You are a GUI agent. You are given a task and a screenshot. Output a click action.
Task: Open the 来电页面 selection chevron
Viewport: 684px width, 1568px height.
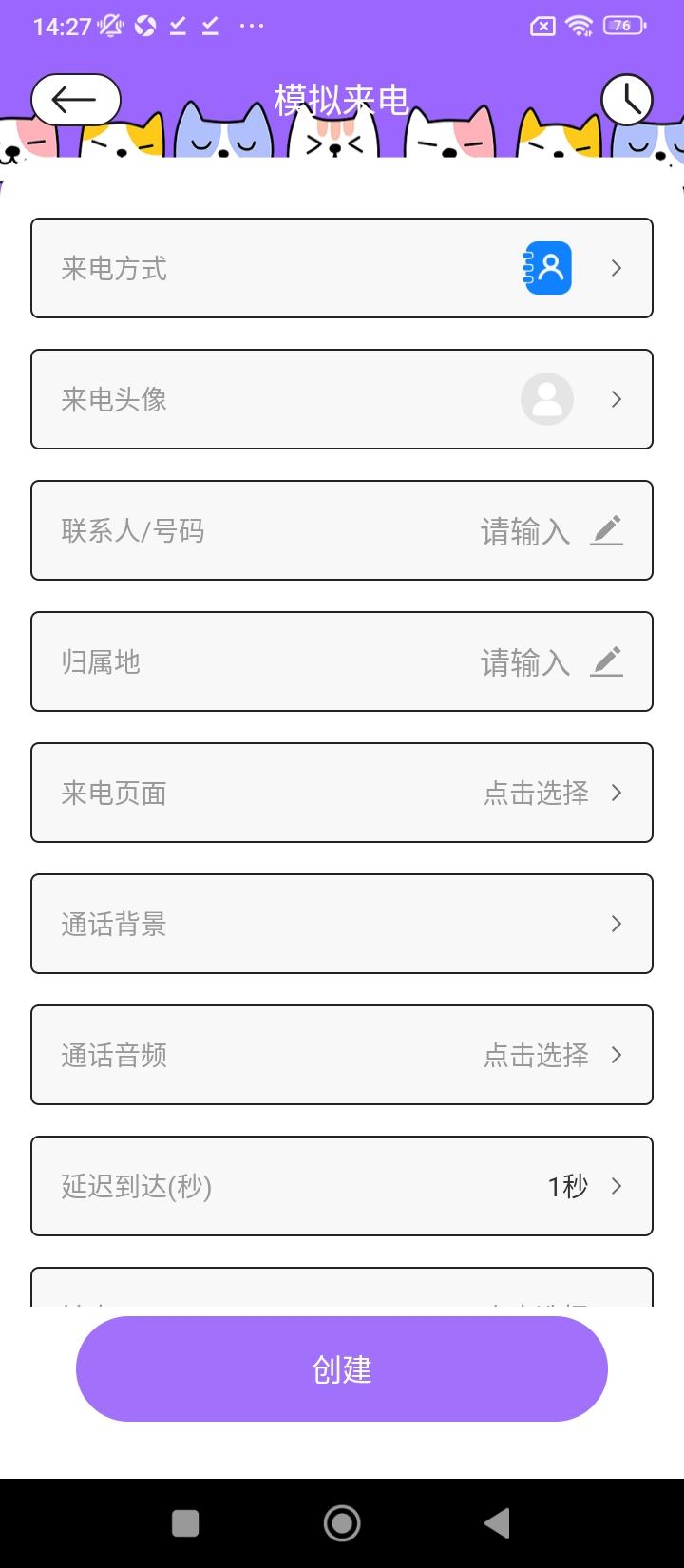pos(616,793)
